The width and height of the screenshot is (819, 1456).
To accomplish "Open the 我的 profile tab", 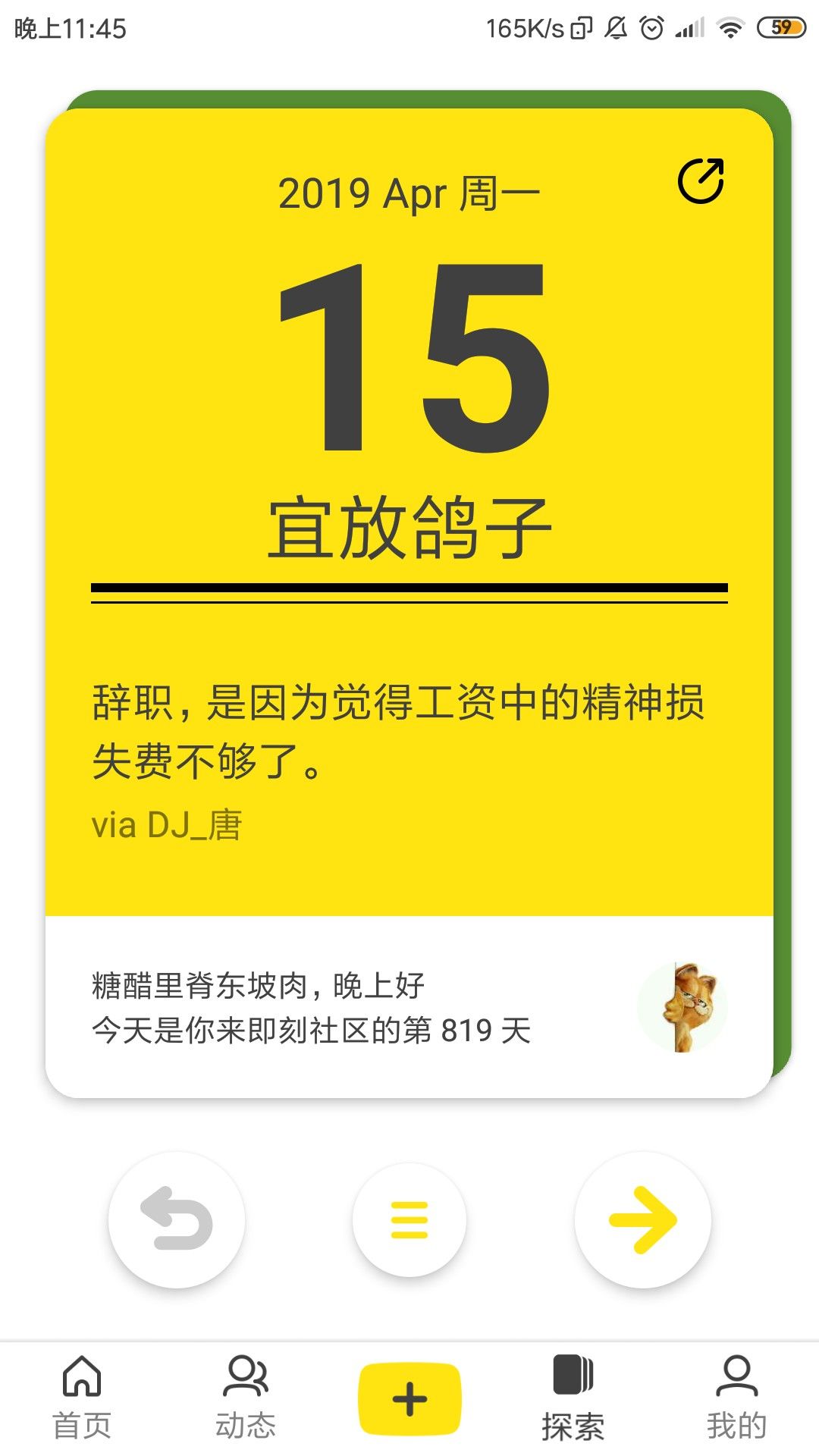I will tap(737, 1398).
